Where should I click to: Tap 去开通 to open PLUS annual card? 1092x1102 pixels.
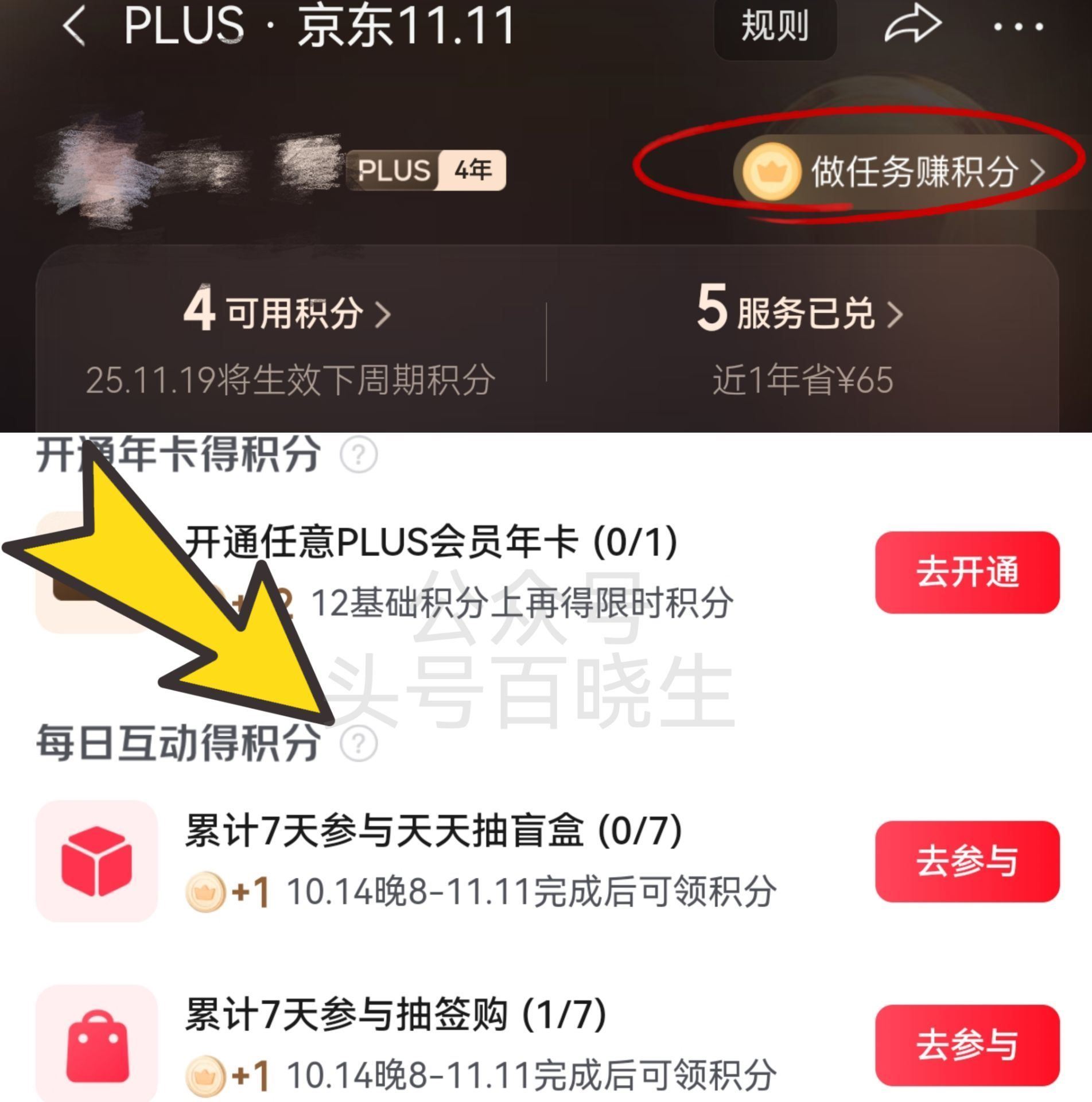click(967, 572)
